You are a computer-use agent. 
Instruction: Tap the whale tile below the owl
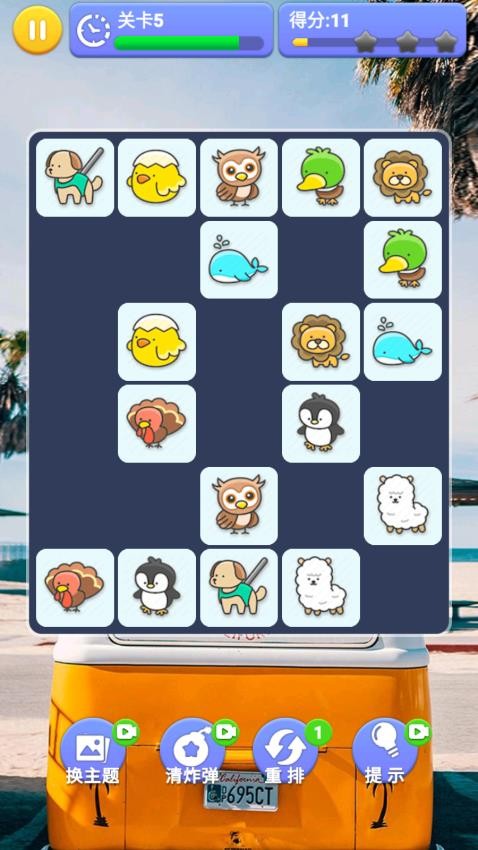pos(238,260)
